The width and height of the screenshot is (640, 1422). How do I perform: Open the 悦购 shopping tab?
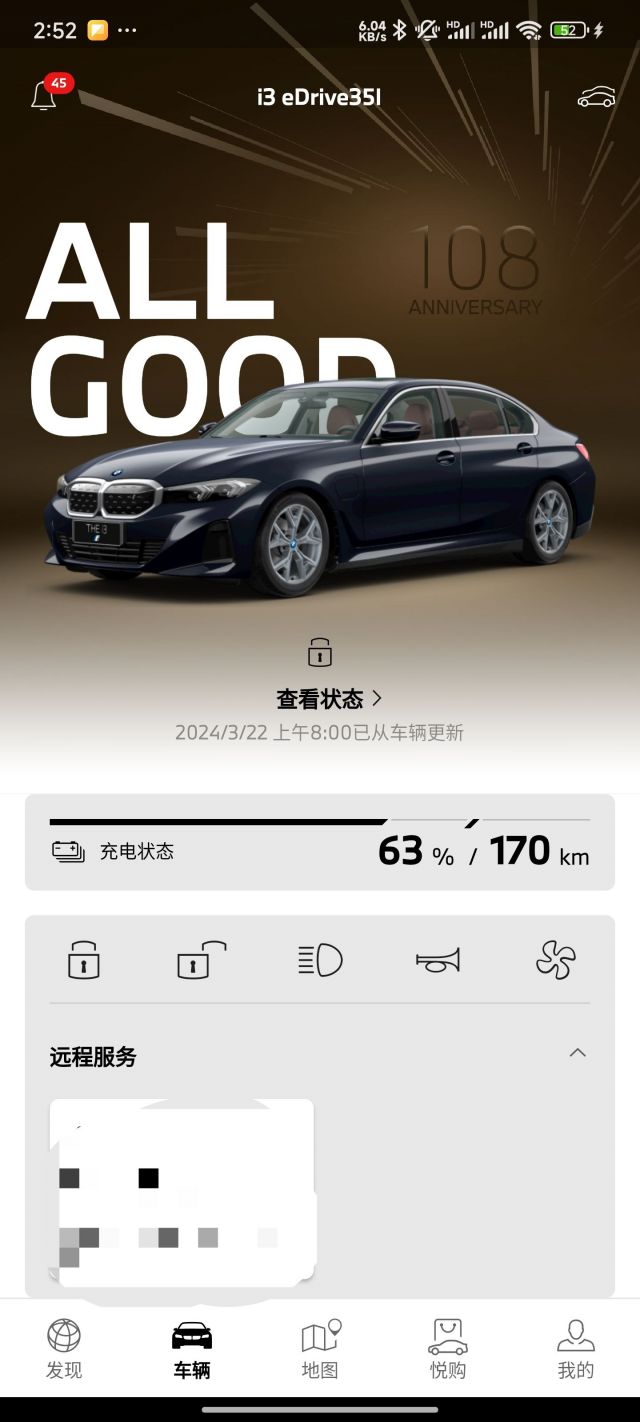coord(448,1349)
